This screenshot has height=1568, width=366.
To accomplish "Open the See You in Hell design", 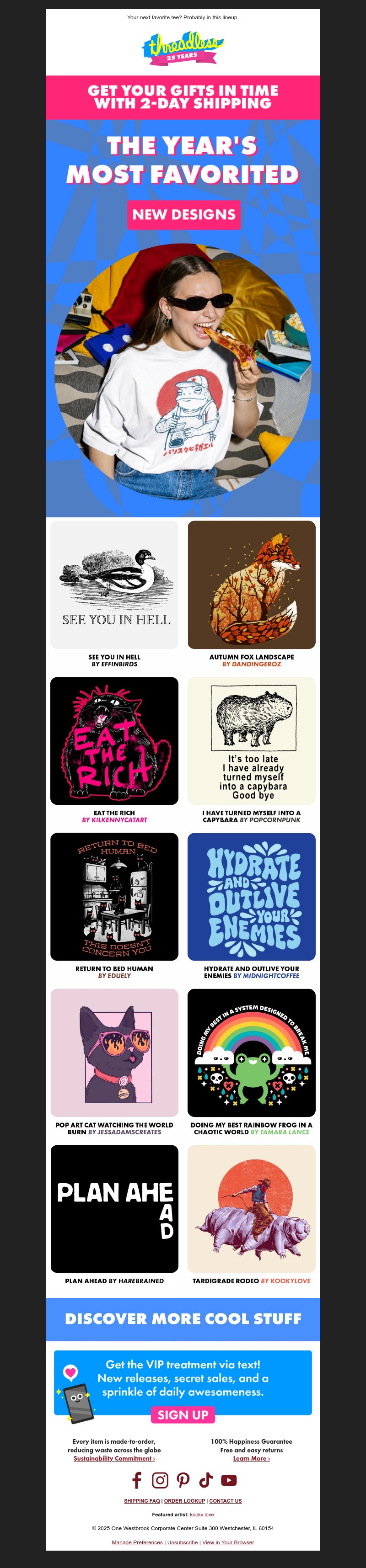I will [x=114, y=585].
